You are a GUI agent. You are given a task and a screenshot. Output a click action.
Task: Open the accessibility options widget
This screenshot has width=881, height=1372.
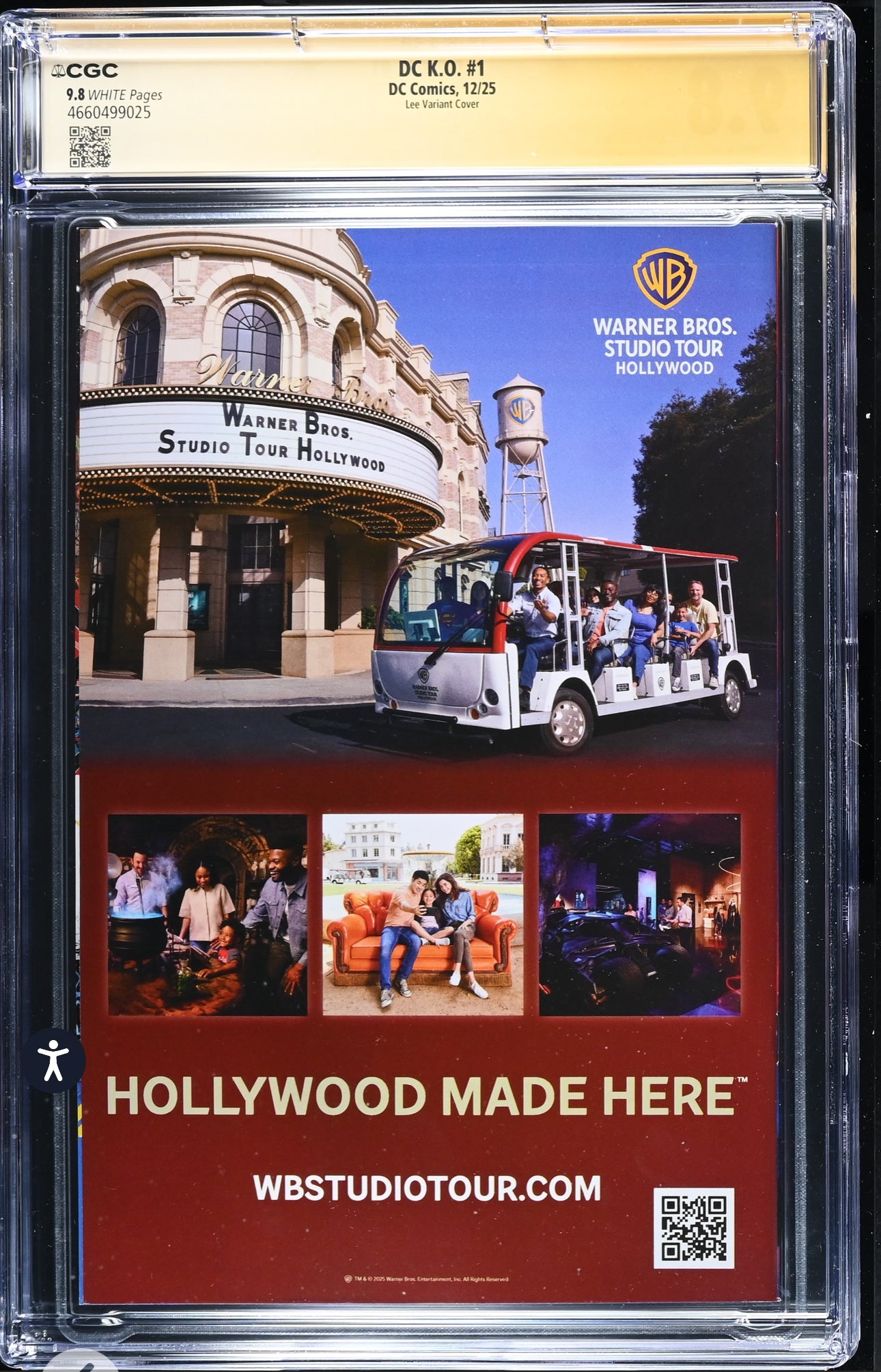[54, 1061]
